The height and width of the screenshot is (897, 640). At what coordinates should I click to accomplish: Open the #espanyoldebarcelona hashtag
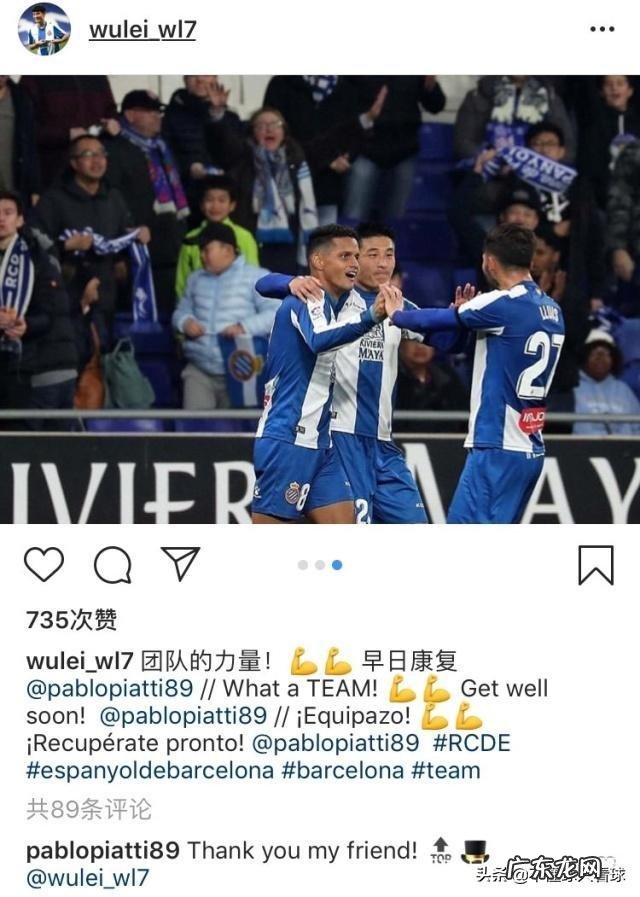click(150, 771)
